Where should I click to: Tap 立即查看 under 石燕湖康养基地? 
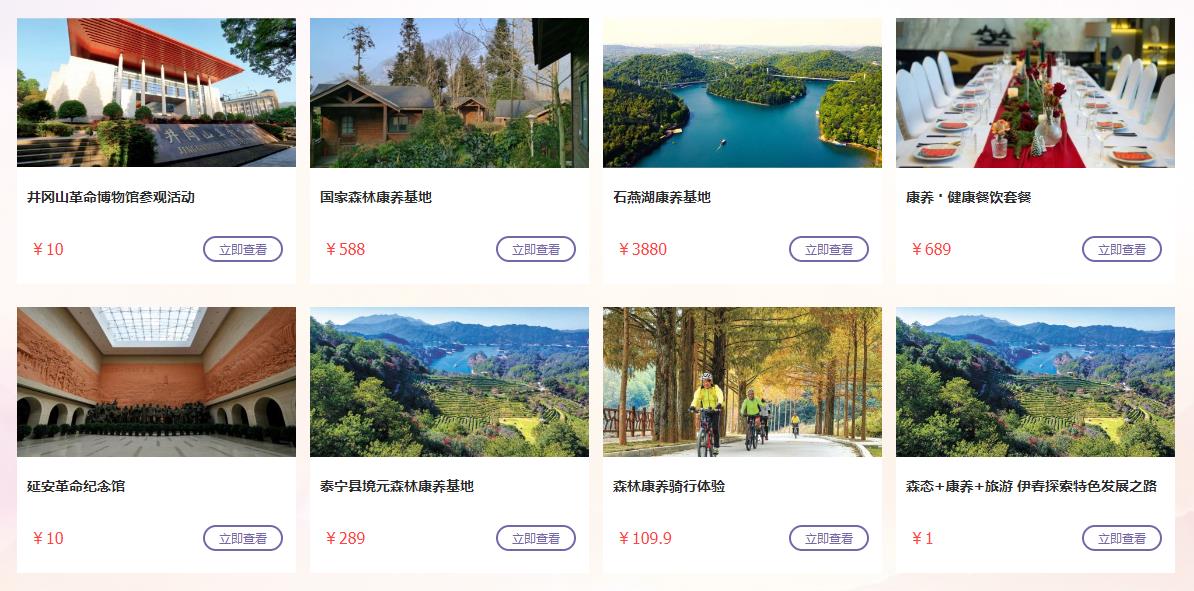(829, 249)
